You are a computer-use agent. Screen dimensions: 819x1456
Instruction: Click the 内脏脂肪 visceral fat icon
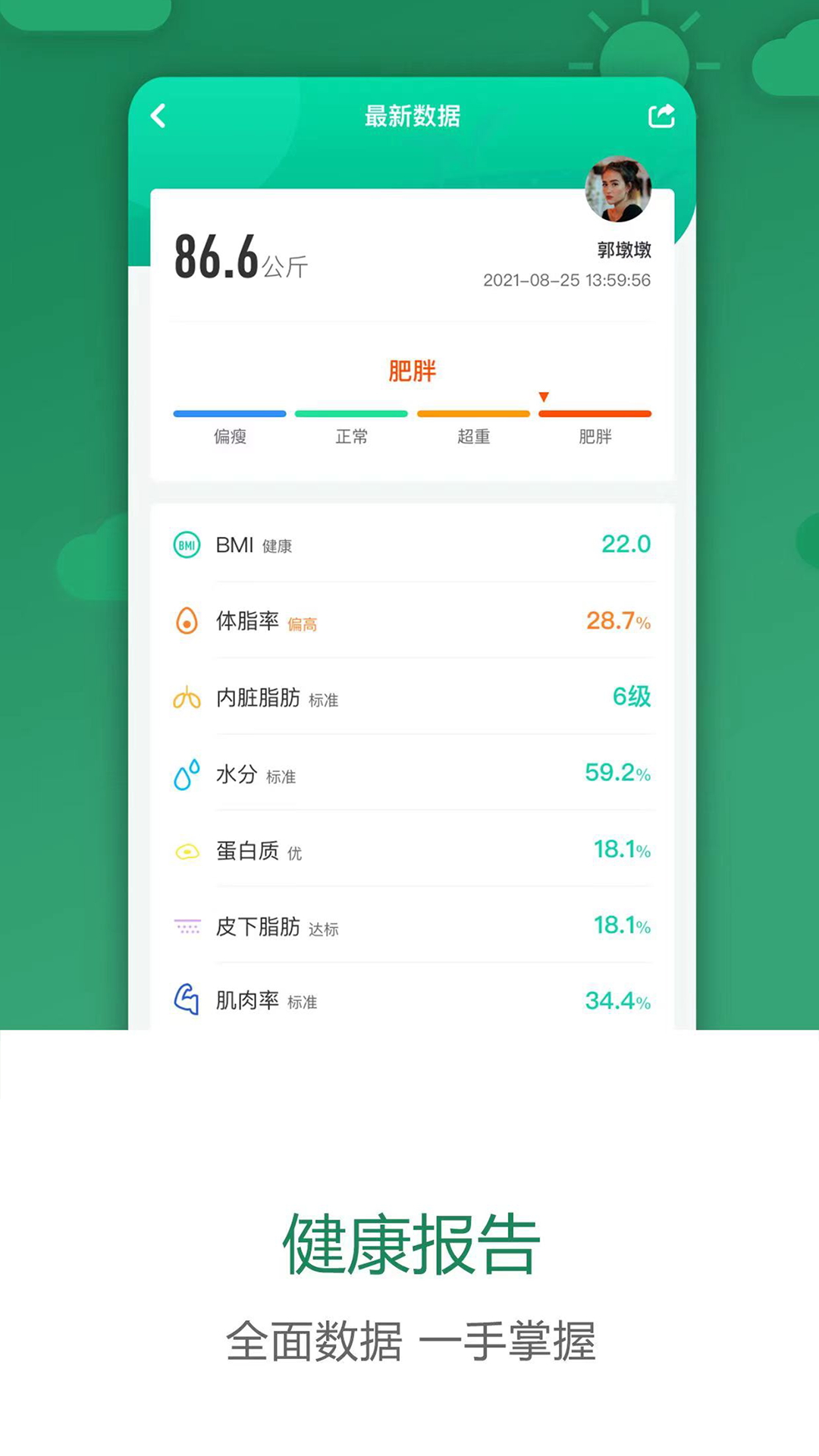coord(184,698)
